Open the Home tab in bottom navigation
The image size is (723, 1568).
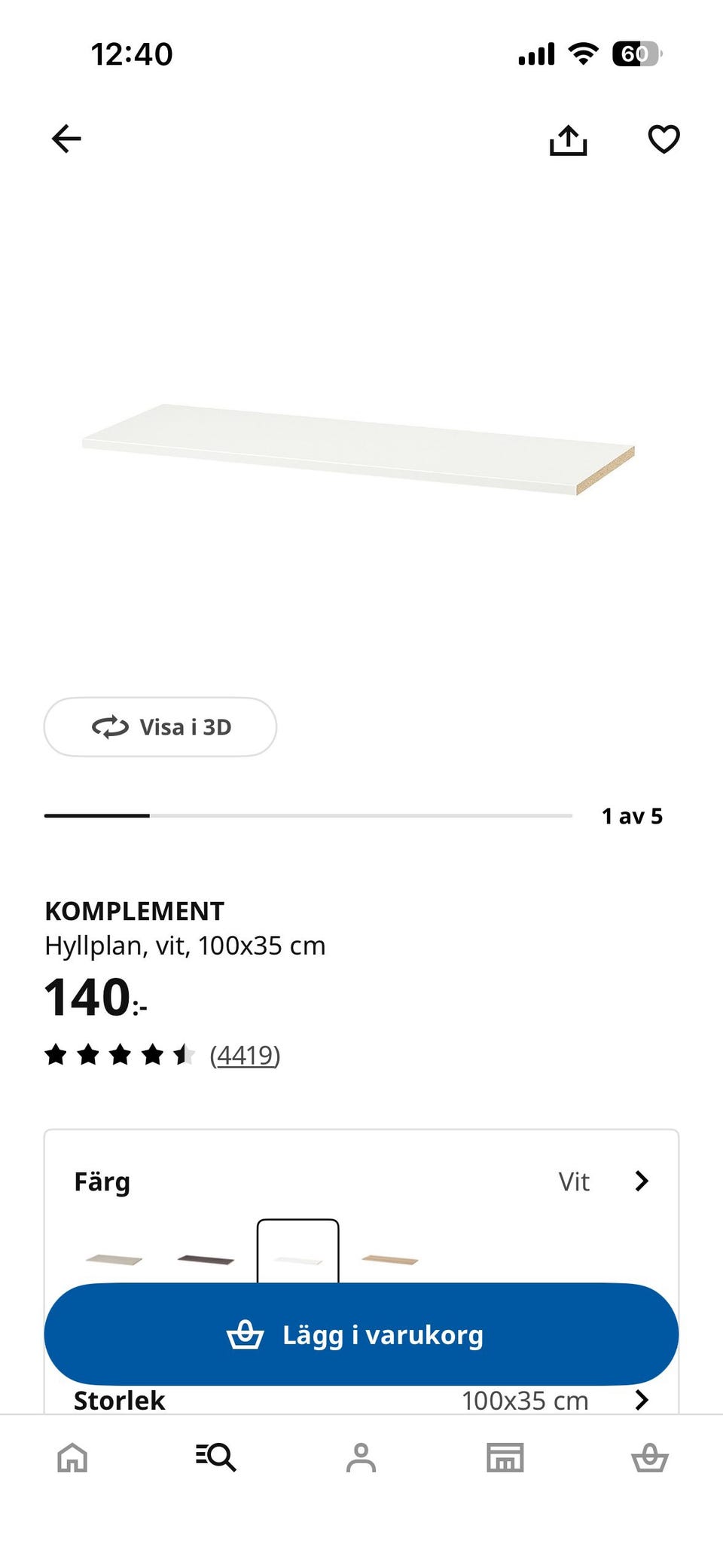tap(72, 1457)
